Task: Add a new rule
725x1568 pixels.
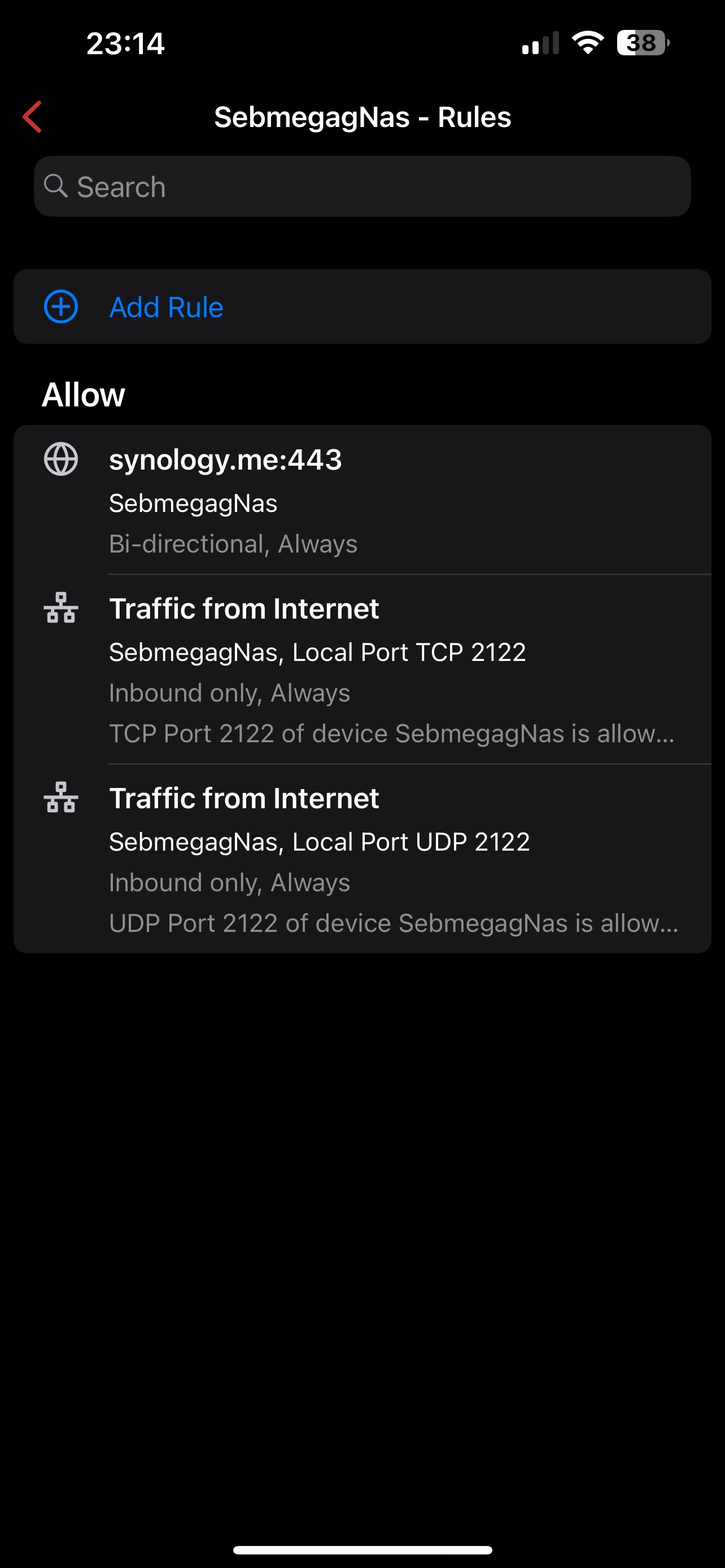Action: (x=165, y=307)
